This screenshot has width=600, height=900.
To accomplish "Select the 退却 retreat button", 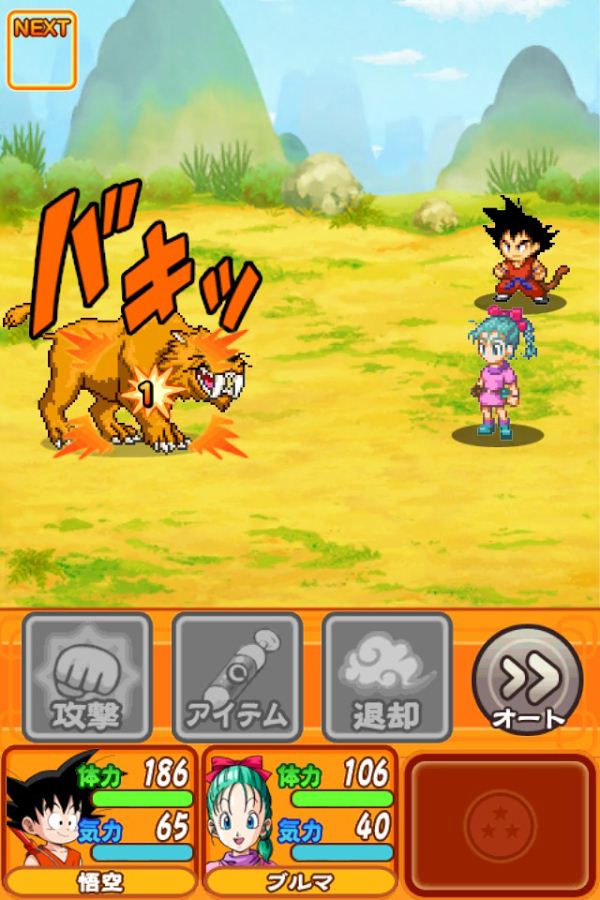I will [386, 675].
